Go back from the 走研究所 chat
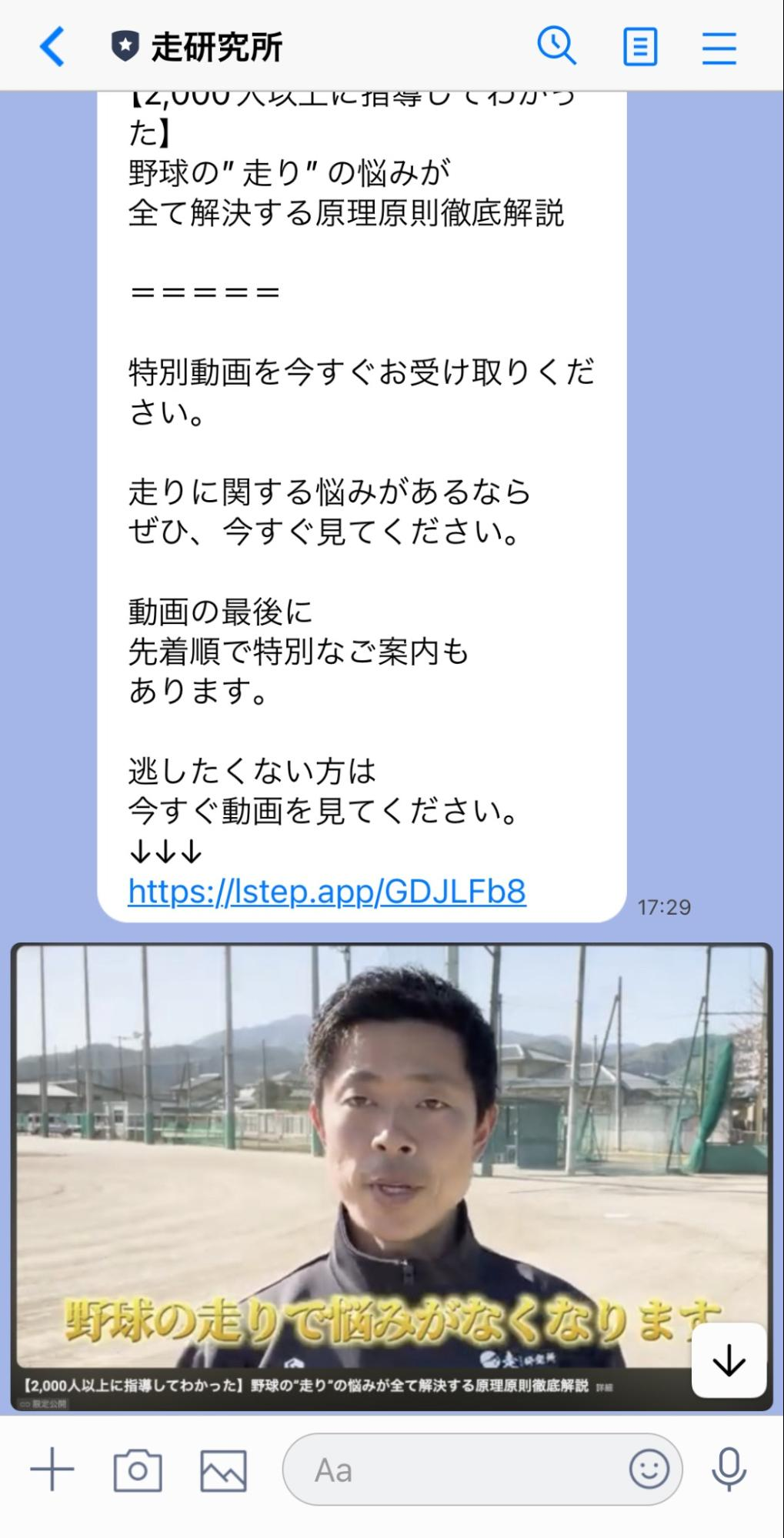The image size is (784, 1538). (x=52, y=47)
